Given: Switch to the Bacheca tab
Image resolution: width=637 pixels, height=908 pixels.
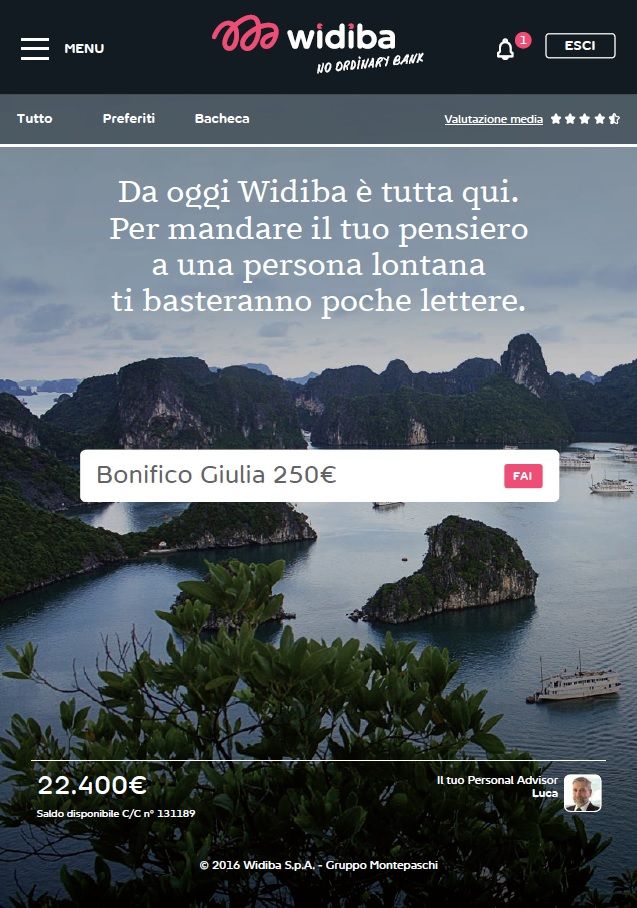Looking at the screenshot, I should (222, 118).
